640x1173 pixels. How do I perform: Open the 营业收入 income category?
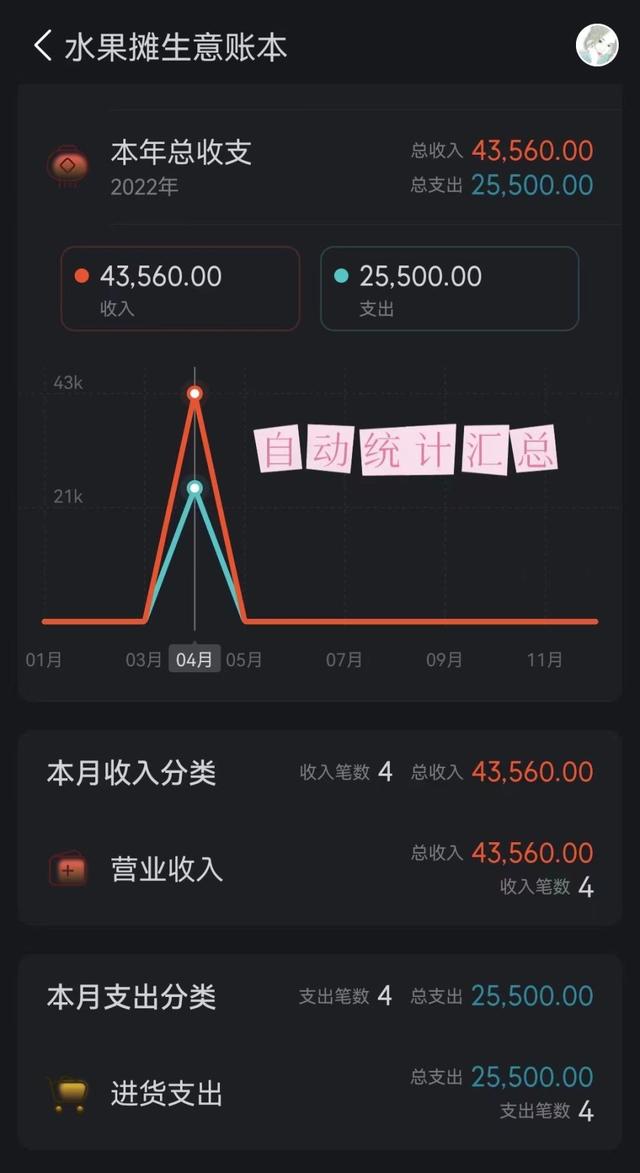tap(320, 869)
